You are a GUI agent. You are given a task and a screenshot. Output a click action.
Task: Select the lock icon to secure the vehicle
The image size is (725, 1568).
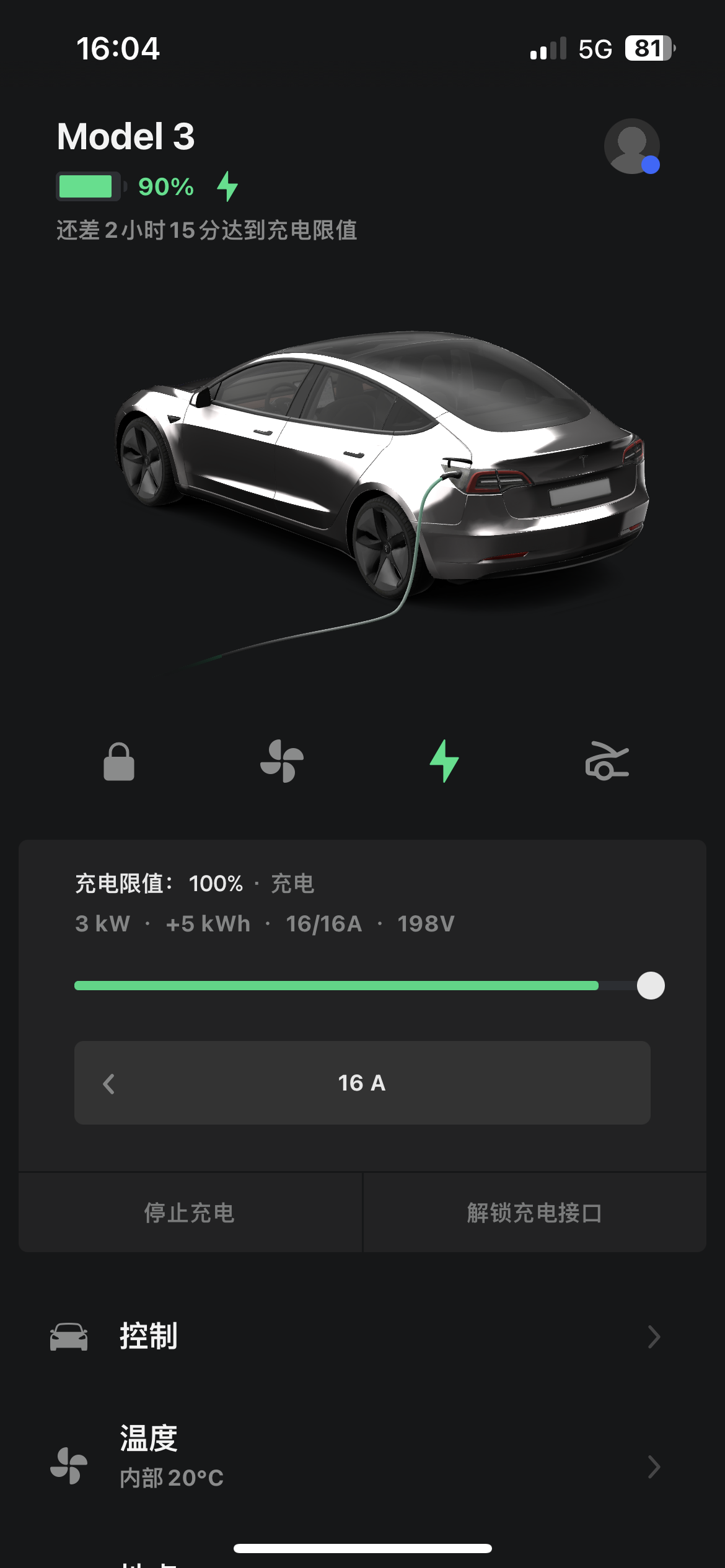tap(120, 763)
